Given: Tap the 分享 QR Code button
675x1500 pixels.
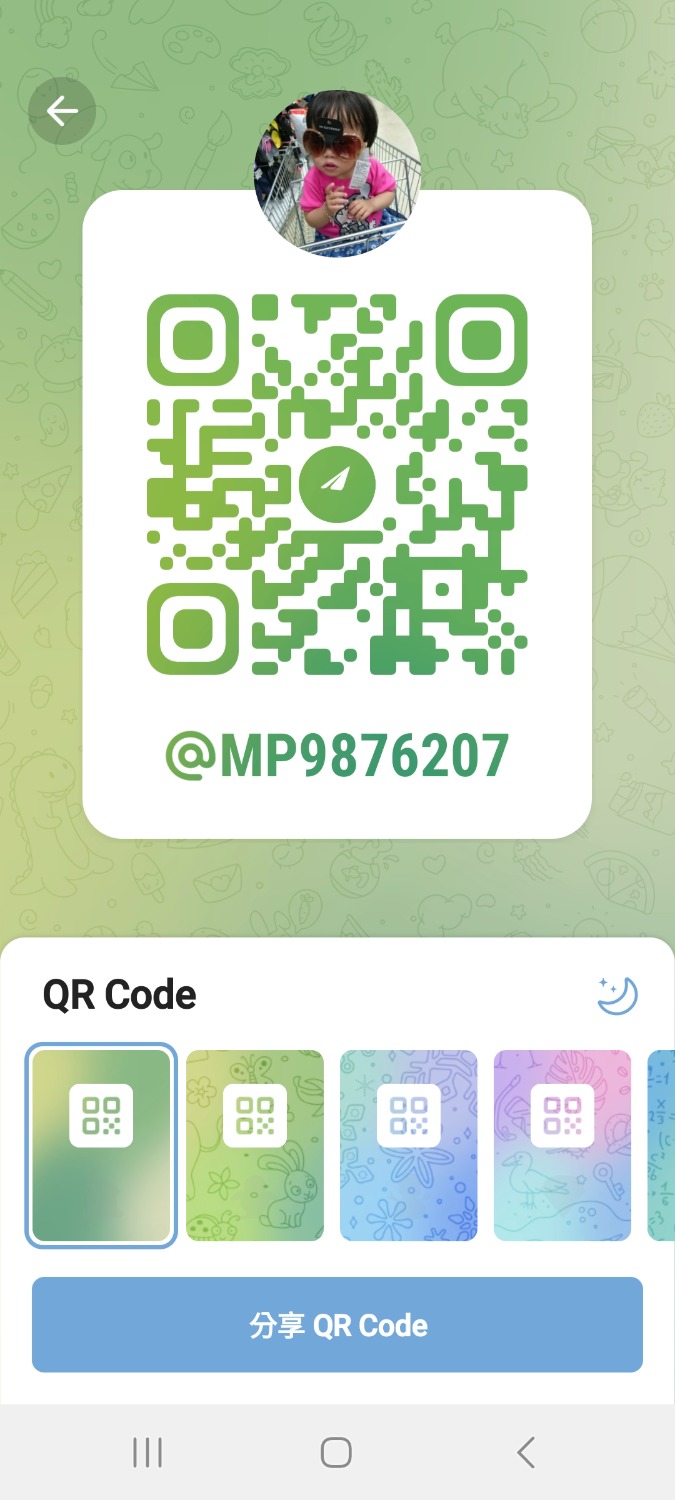Looking at the screenshot, I should [337, 1325].
